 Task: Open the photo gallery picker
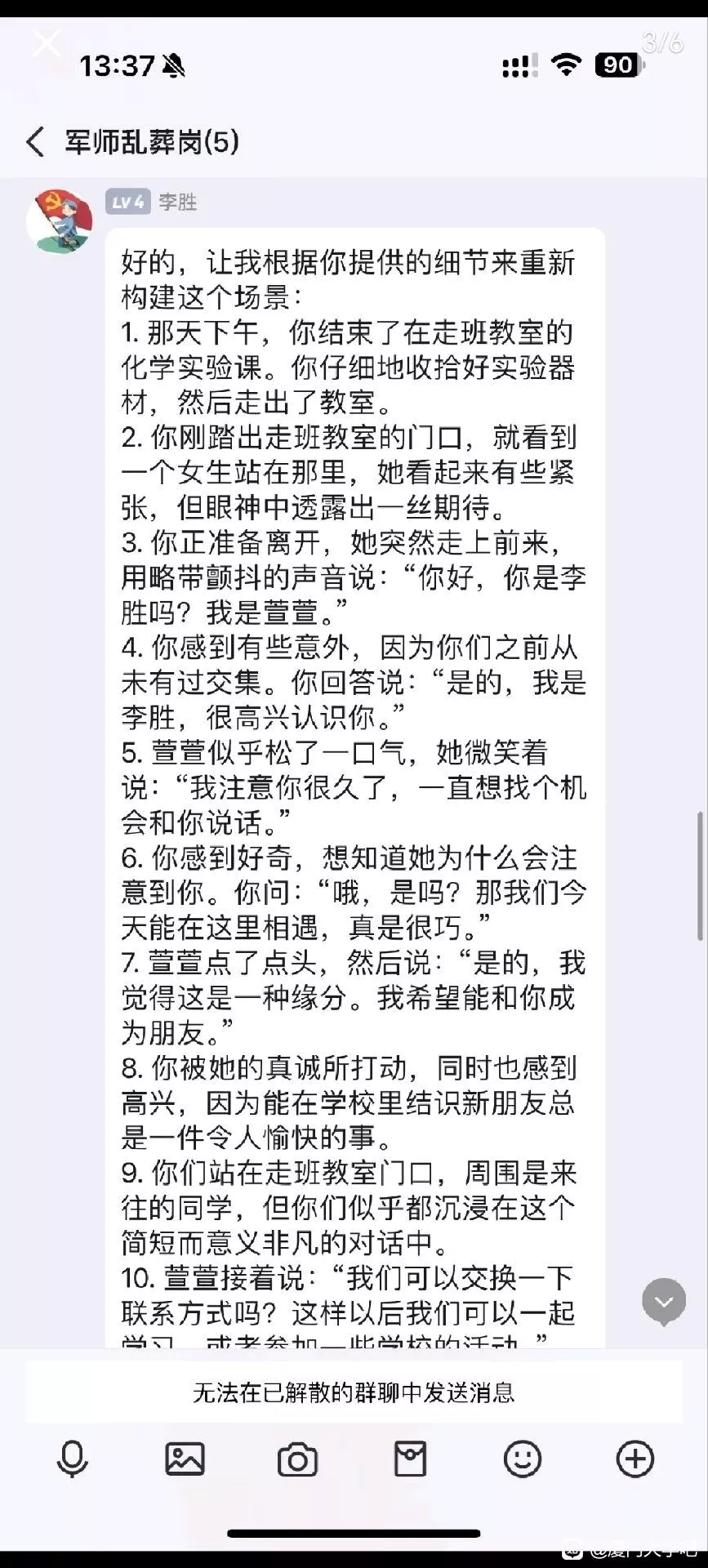pos(185,1459)
